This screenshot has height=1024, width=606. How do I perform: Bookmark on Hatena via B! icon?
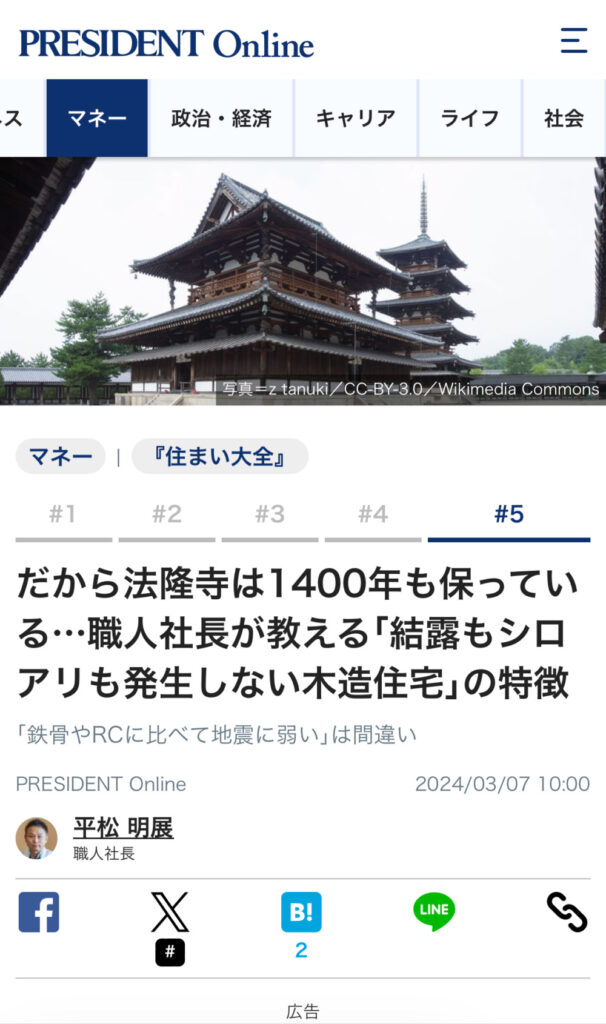(301, 912)
